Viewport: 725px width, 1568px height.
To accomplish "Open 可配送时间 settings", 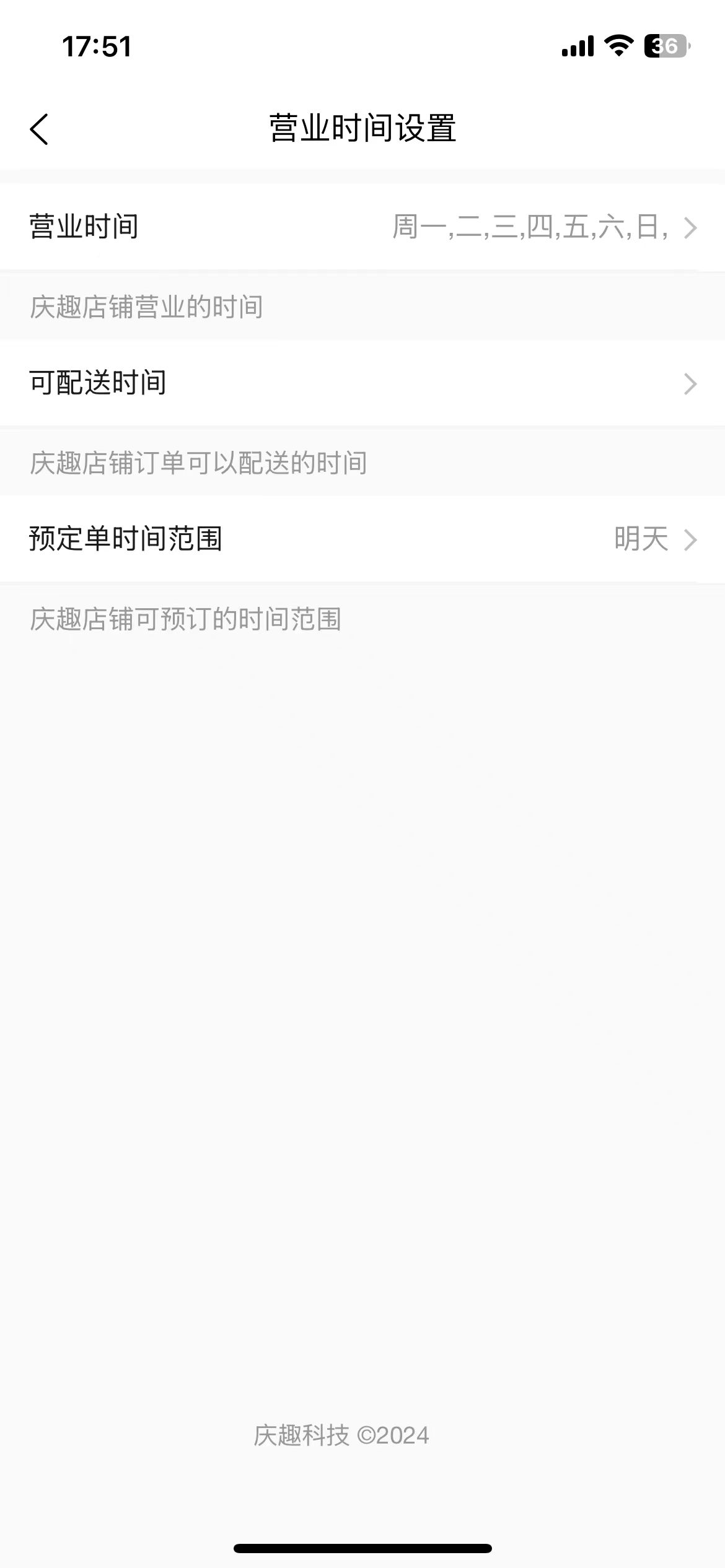I will point(362,383).
